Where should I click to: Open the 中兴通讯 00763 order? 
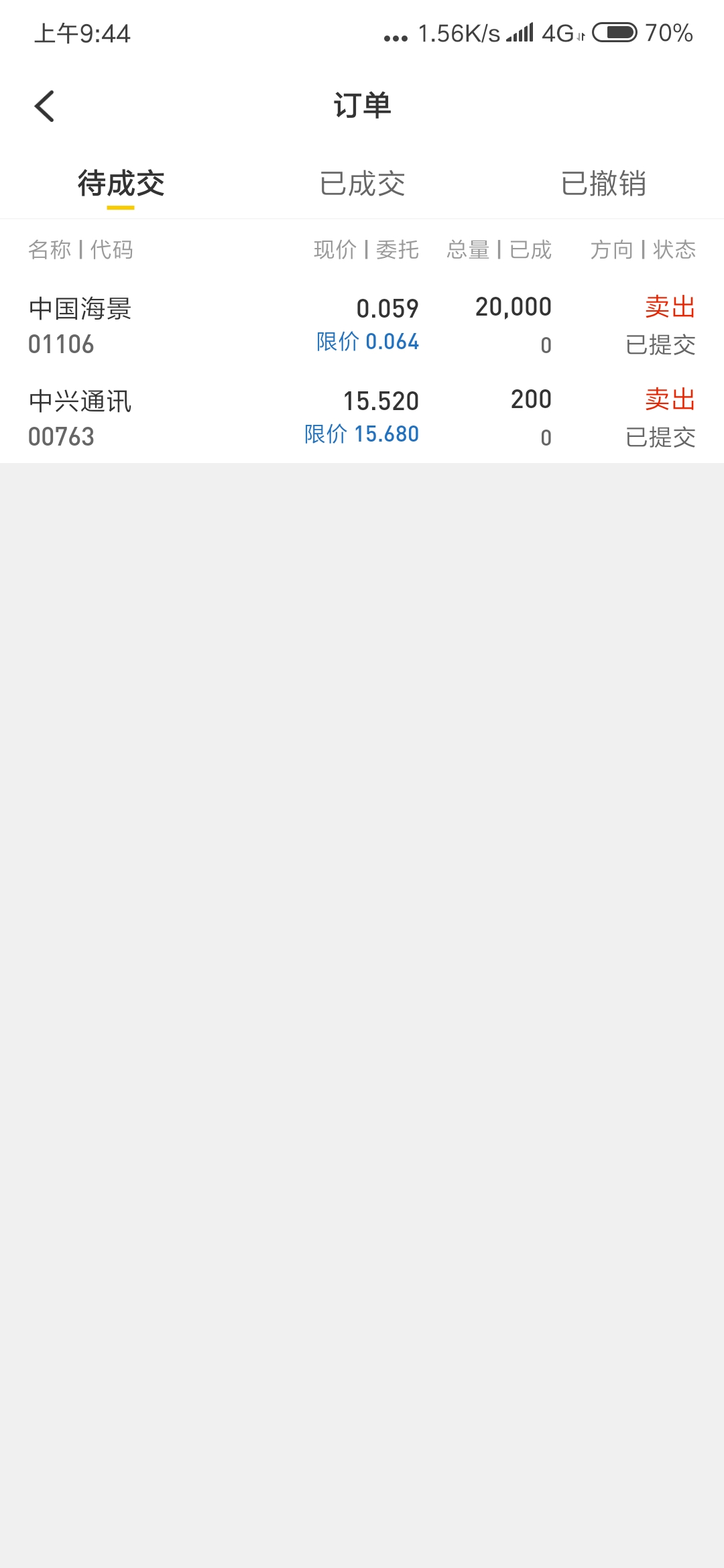pyautogui.click(x=362, y=417)
